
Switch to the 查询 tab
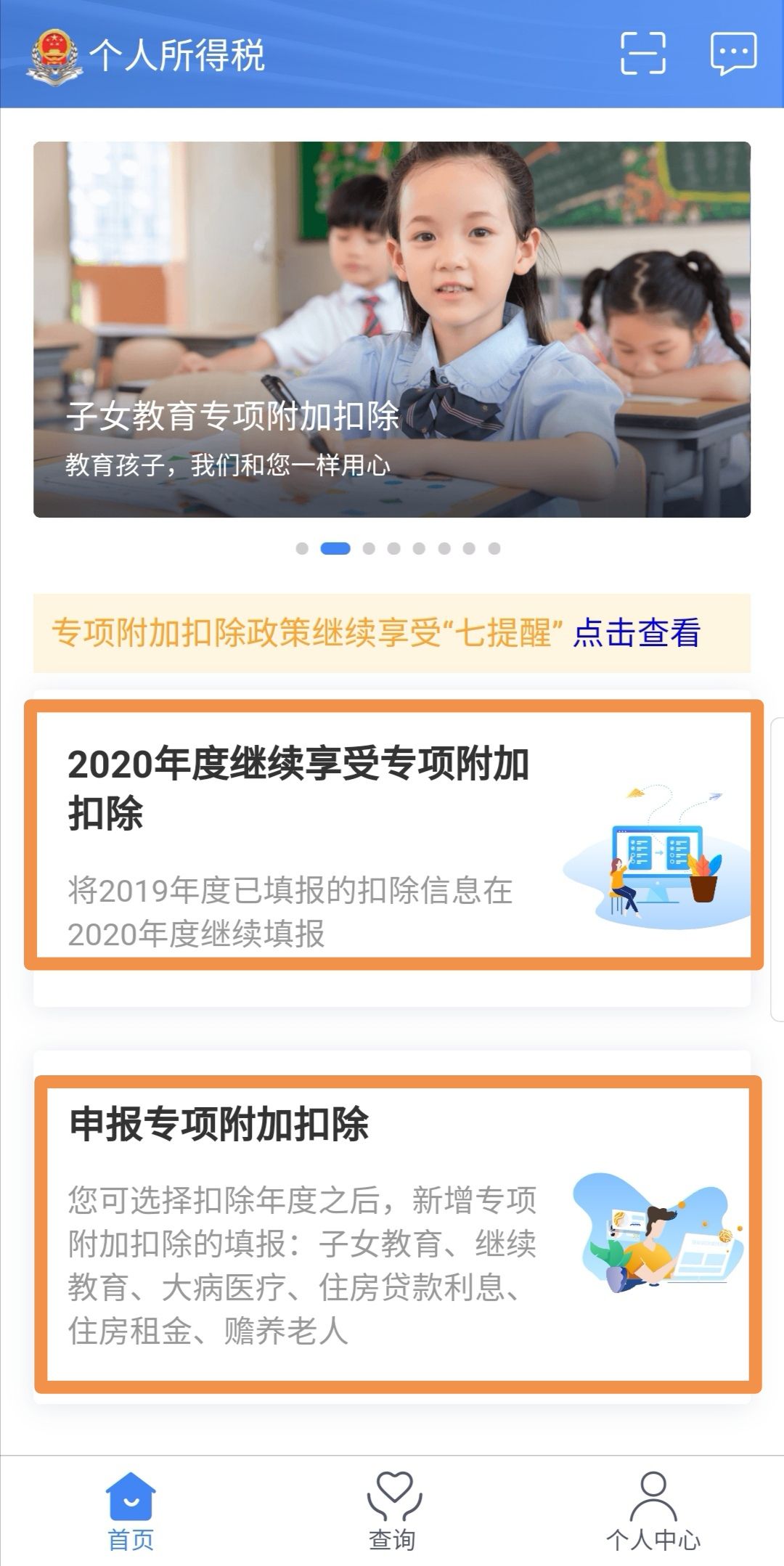coord(392,1512)
